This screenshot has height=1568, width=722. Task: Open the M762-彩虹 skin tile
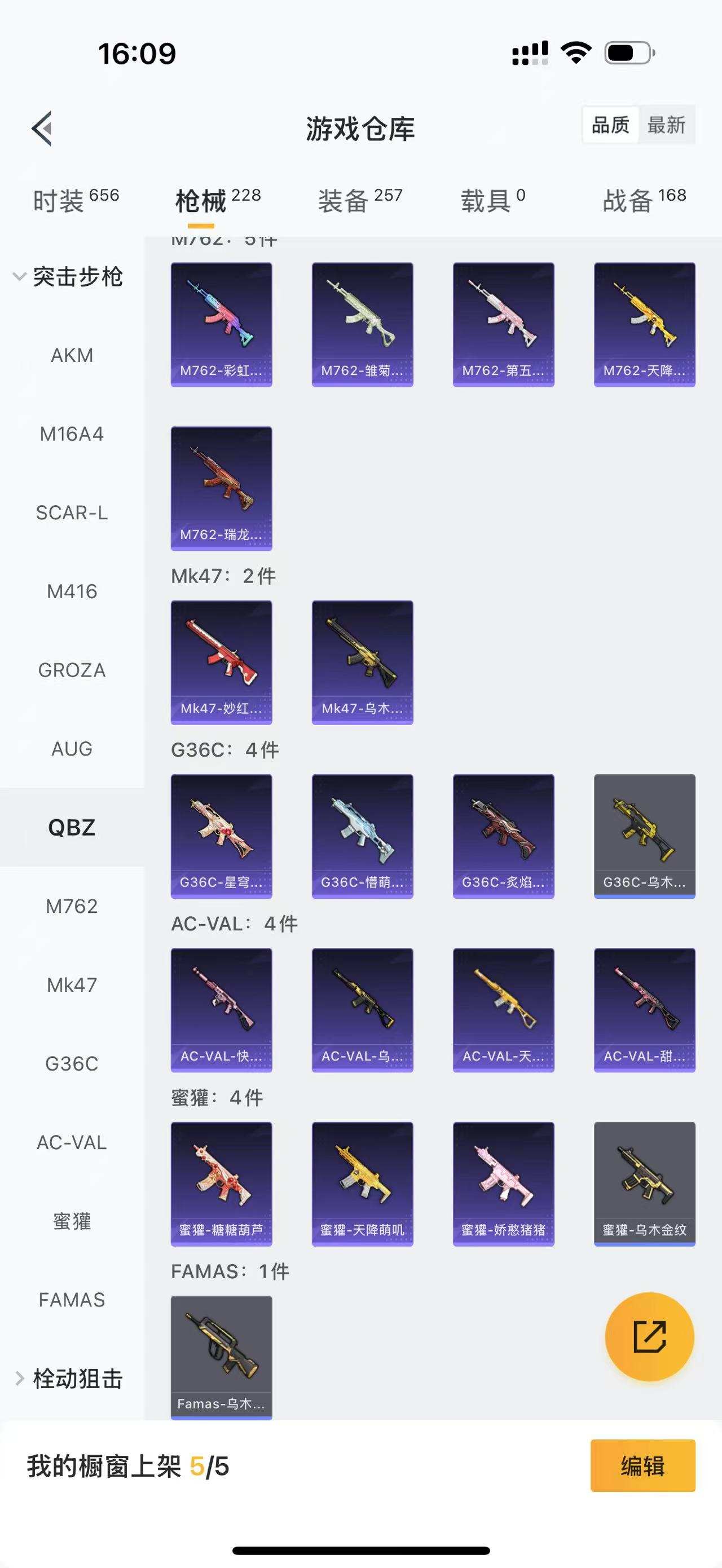[x=221, y=324]
